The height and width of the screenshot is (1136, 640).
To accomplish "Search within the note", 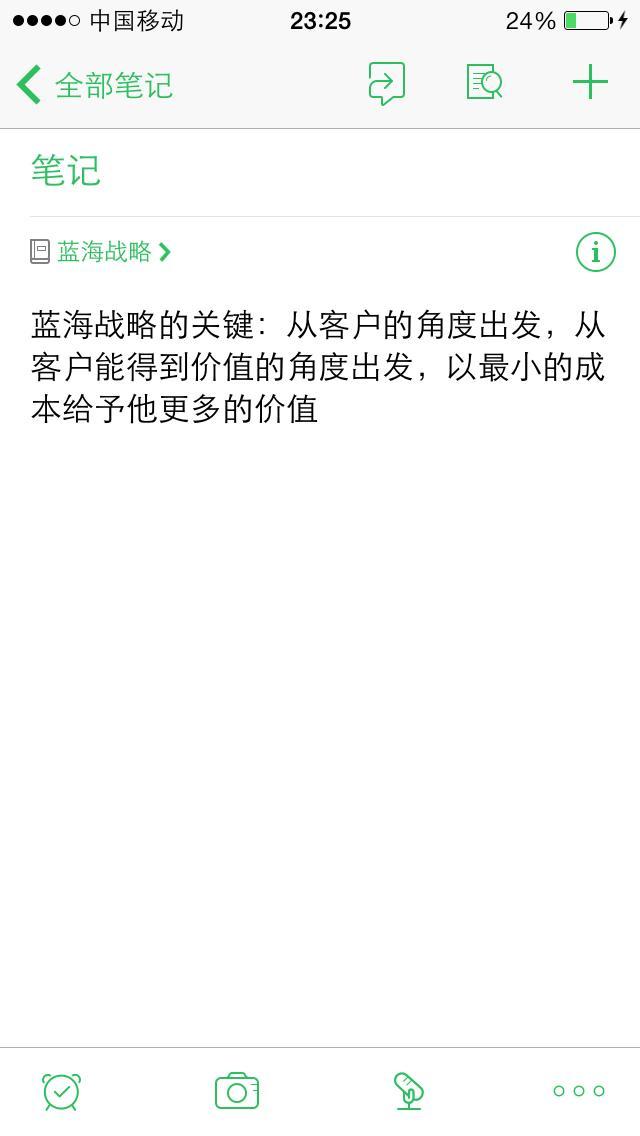I will pos(484,83).
